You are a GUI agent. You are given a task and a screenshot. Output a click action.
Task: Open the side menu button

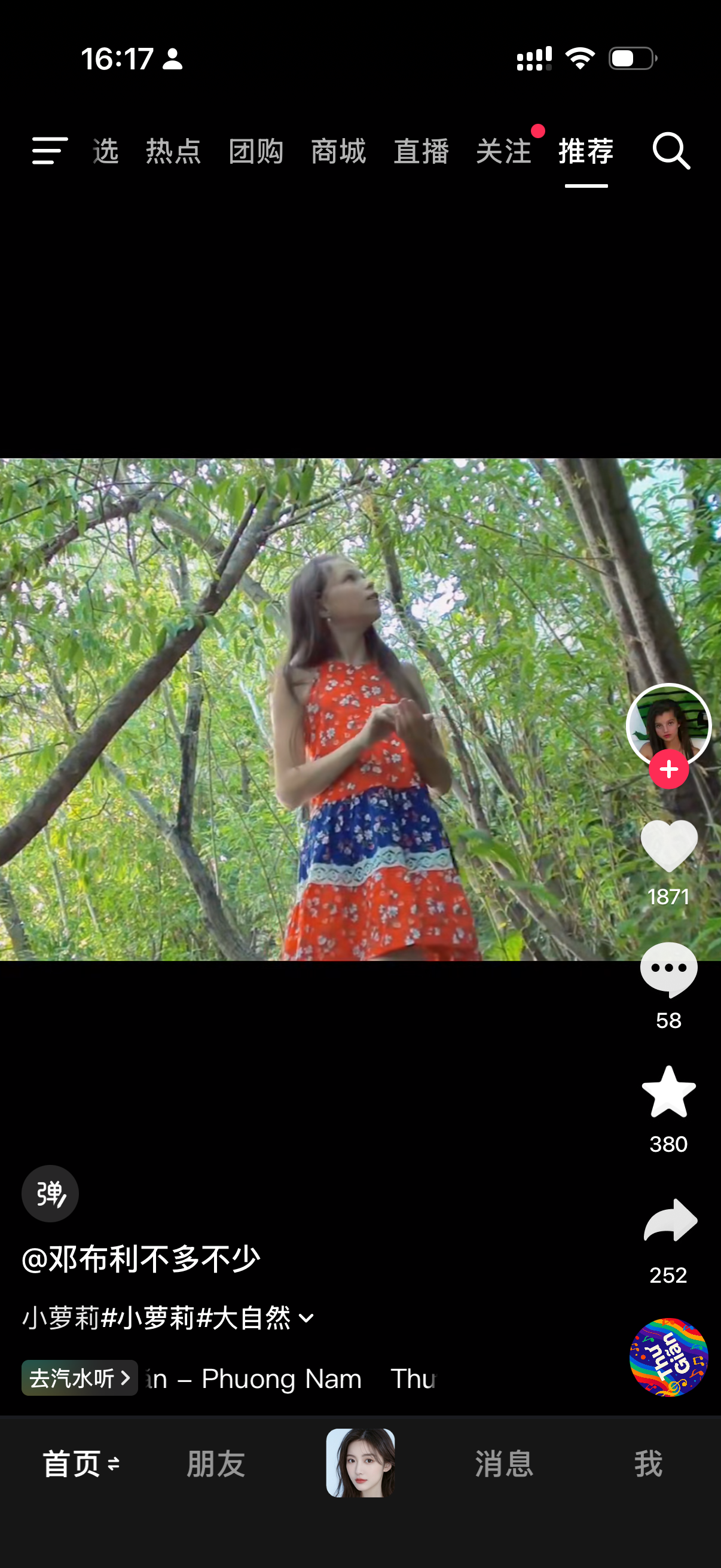pos(49,150)
